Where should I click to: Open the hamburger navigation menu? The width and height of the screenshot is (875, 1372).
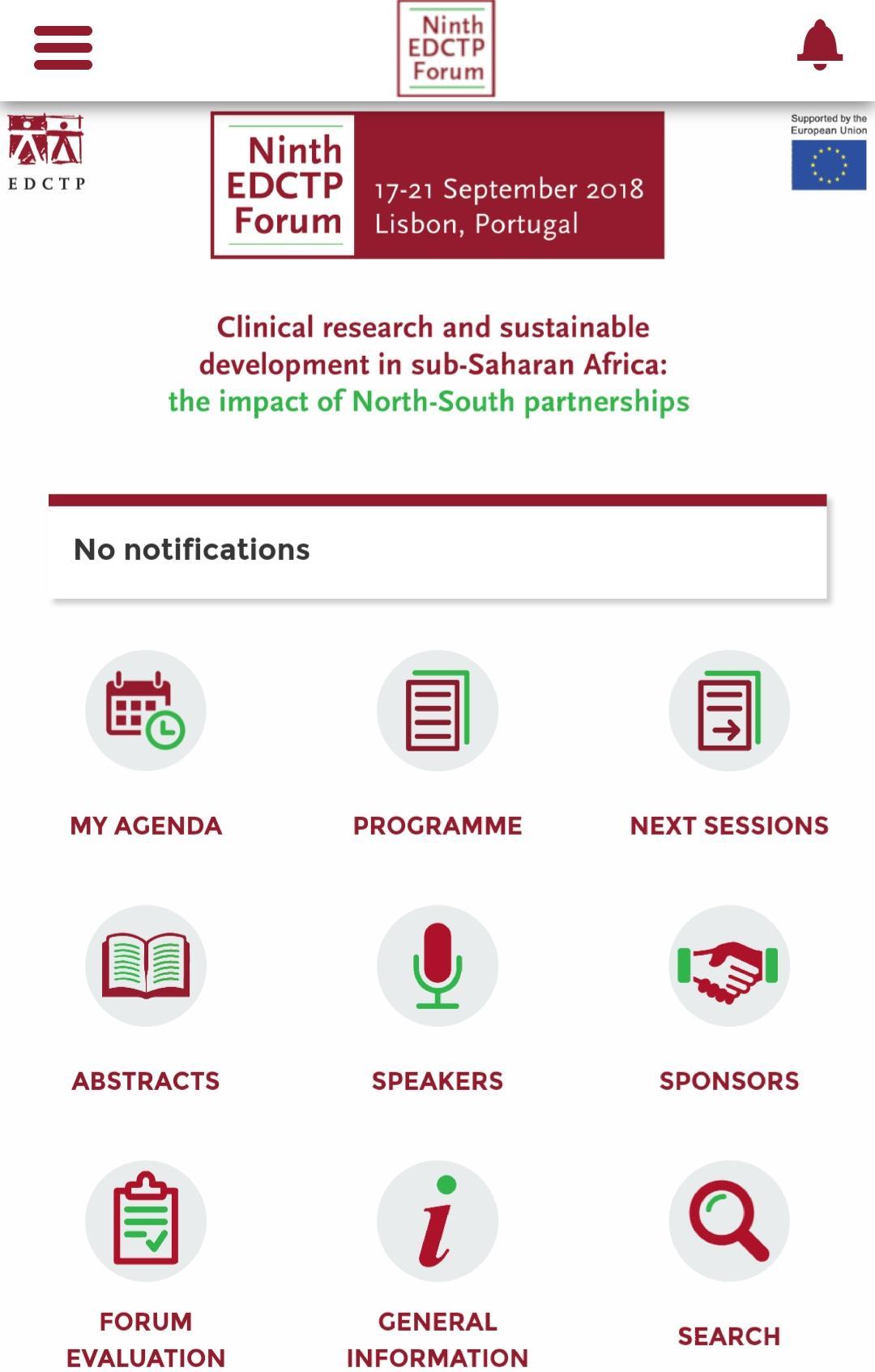pos(63,48)
